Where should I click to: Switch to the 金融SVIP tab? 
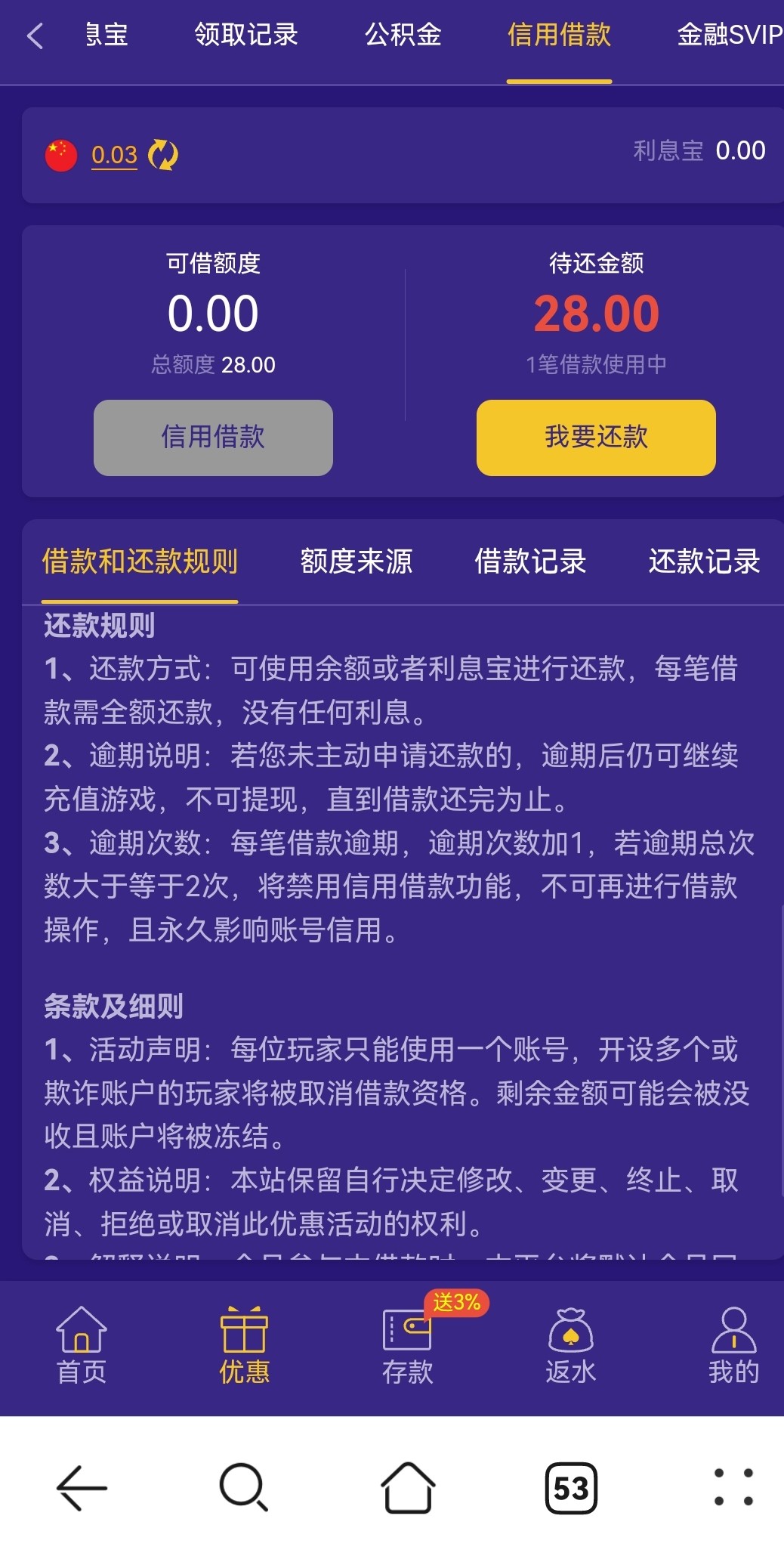click(x=729, y=36)
